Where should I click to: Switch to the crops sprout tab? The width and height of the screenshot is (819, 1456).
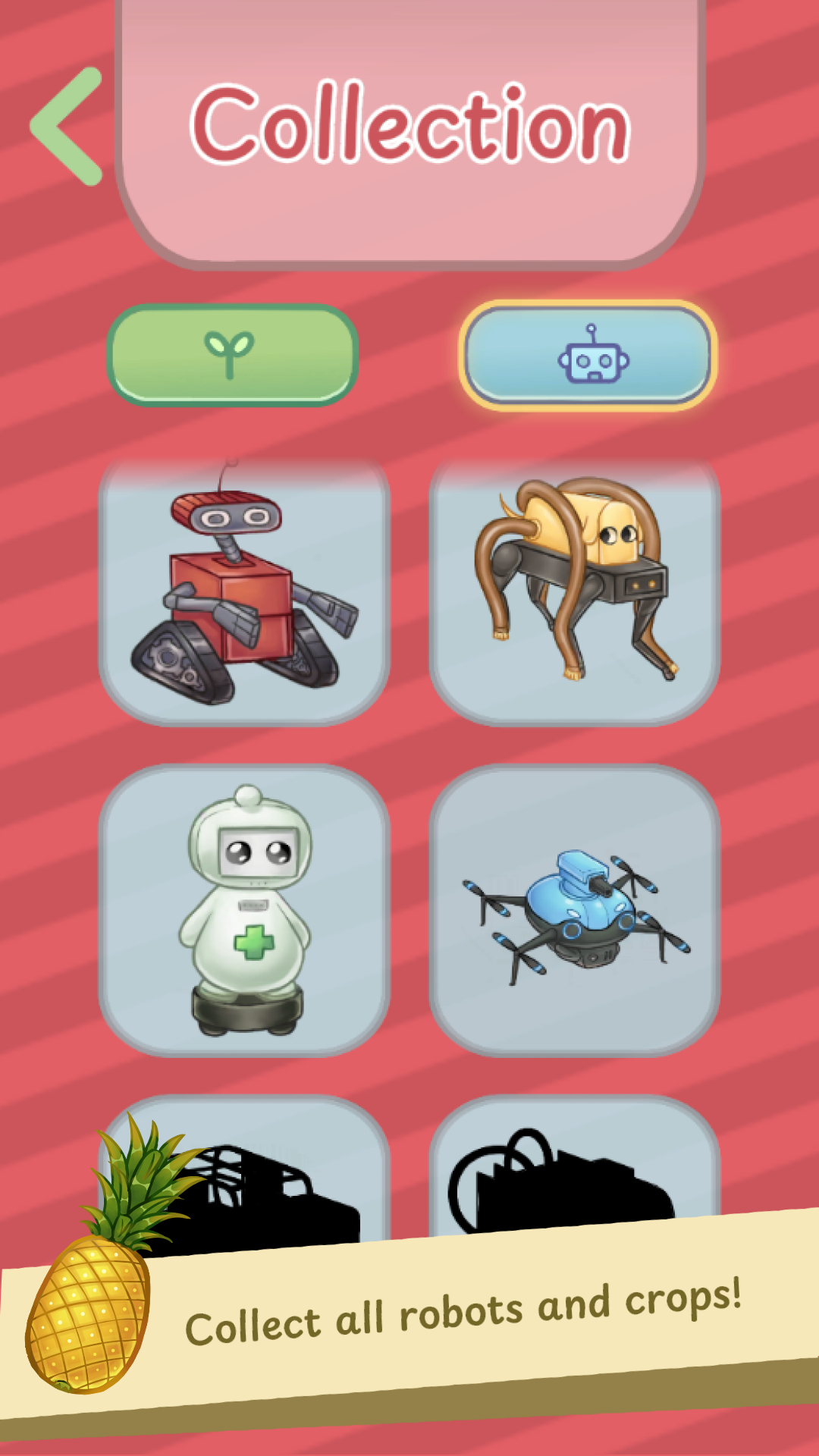pyautogui.click(x=231, y=355)
